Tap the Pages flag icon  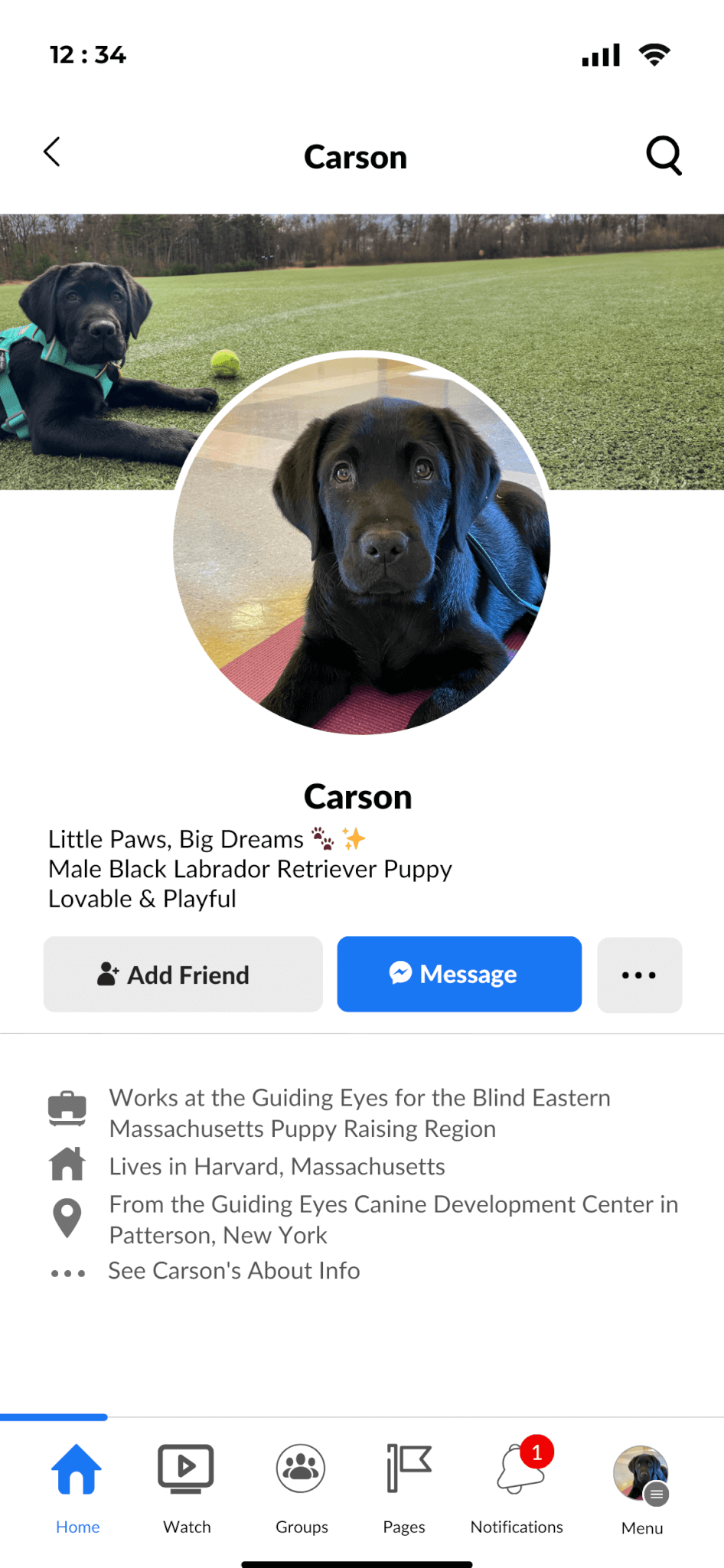tap(406, 1468)
